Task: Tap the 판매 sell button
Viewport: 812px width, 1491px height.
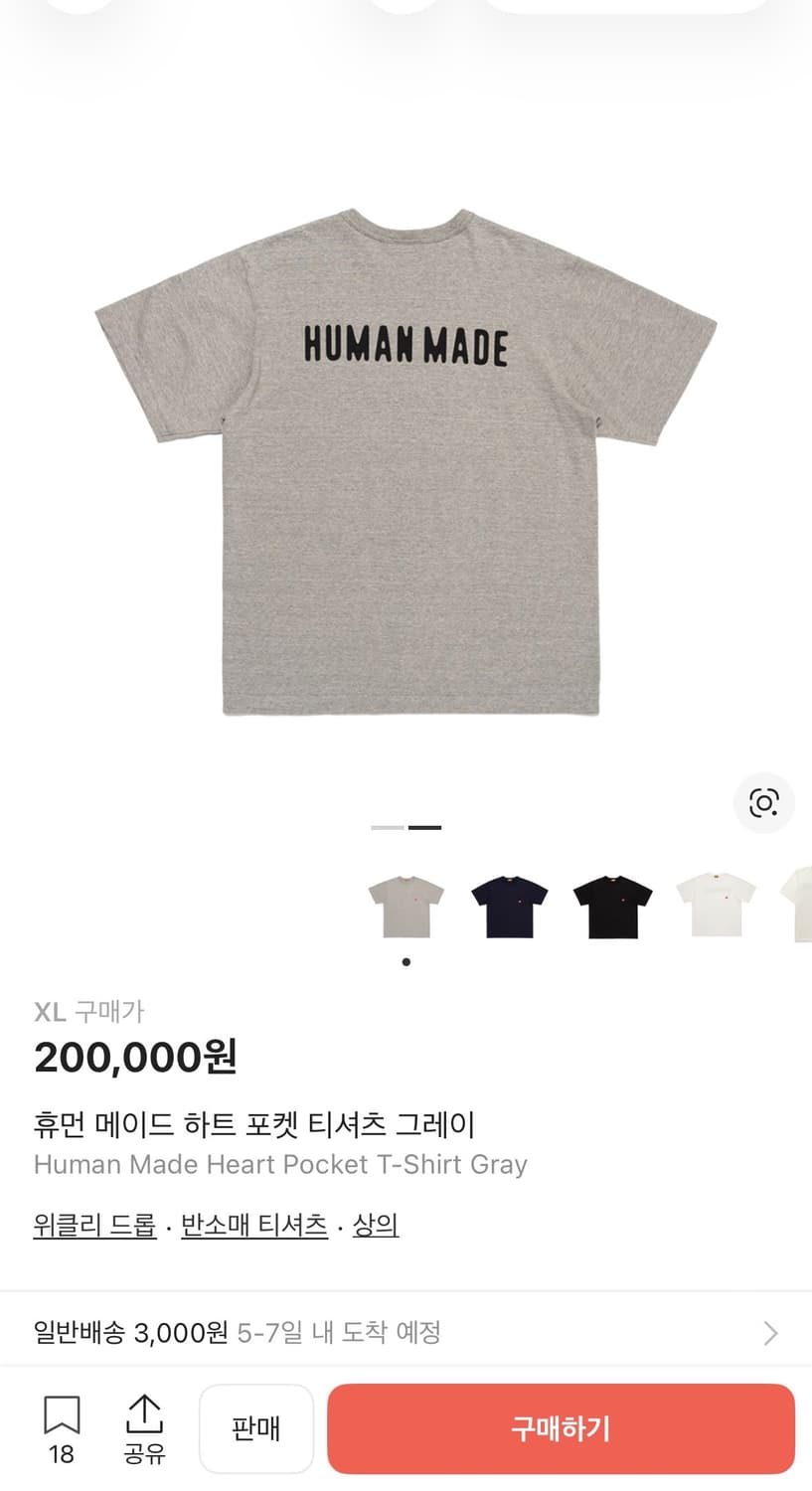Action: tap(255, 1428)
